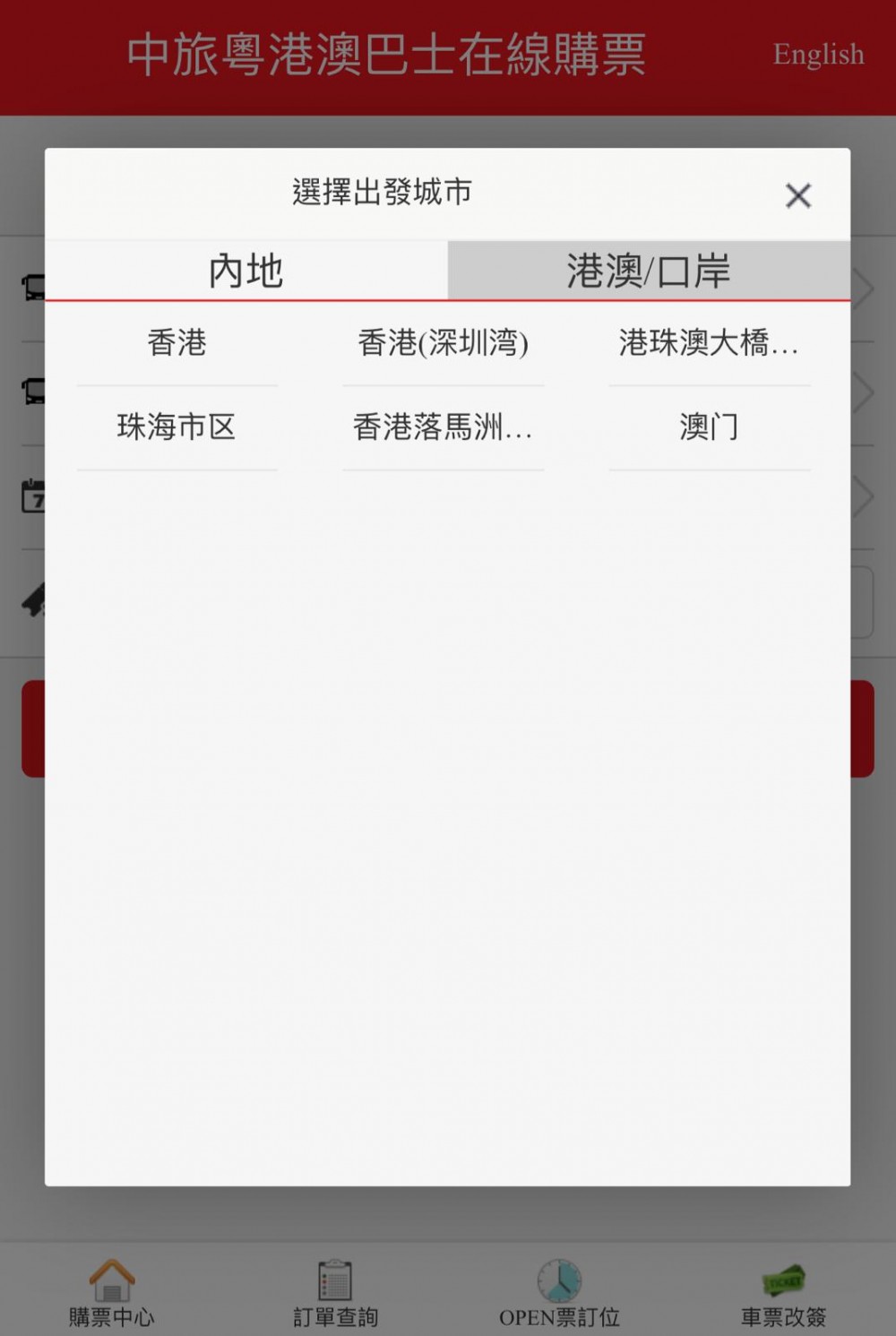Screen dimensions: 896x1336
Task: Close the departure city dialog
Action: pyautogui.click(x=797, y=195)
